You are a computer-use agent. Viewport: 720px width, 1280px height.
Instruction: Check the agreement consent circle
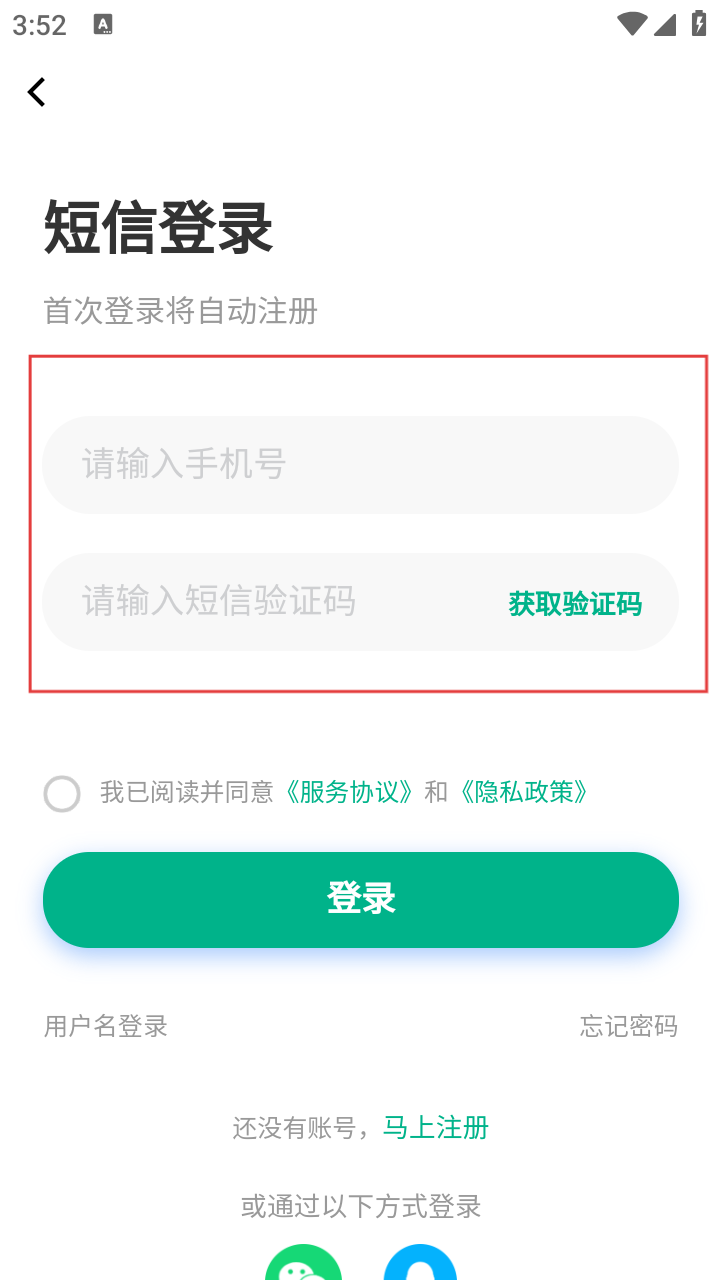pyautogui.click(x=62, y=794)
